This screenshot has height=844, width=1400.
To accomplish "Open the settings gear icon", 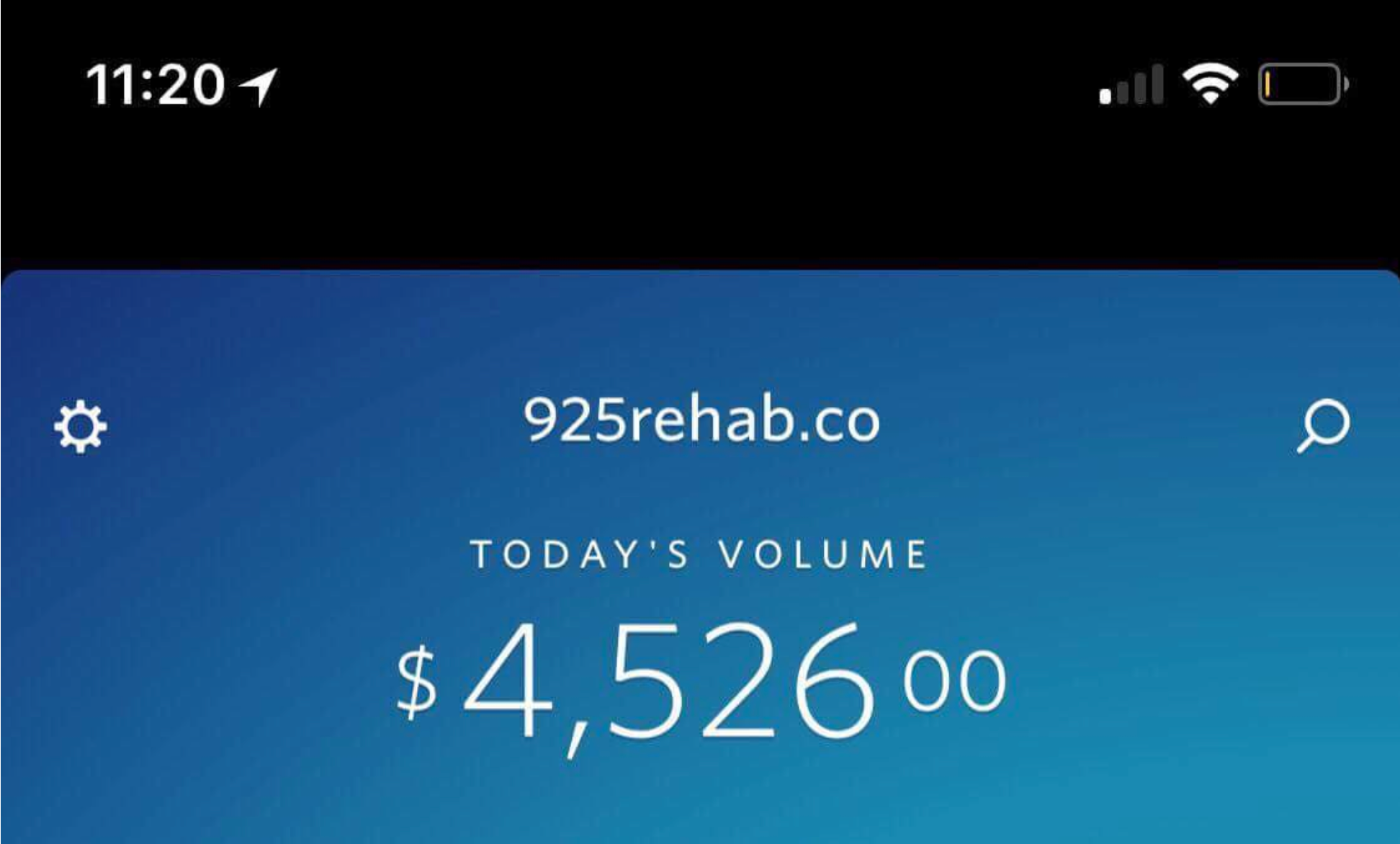I will [x=81, y=426].
